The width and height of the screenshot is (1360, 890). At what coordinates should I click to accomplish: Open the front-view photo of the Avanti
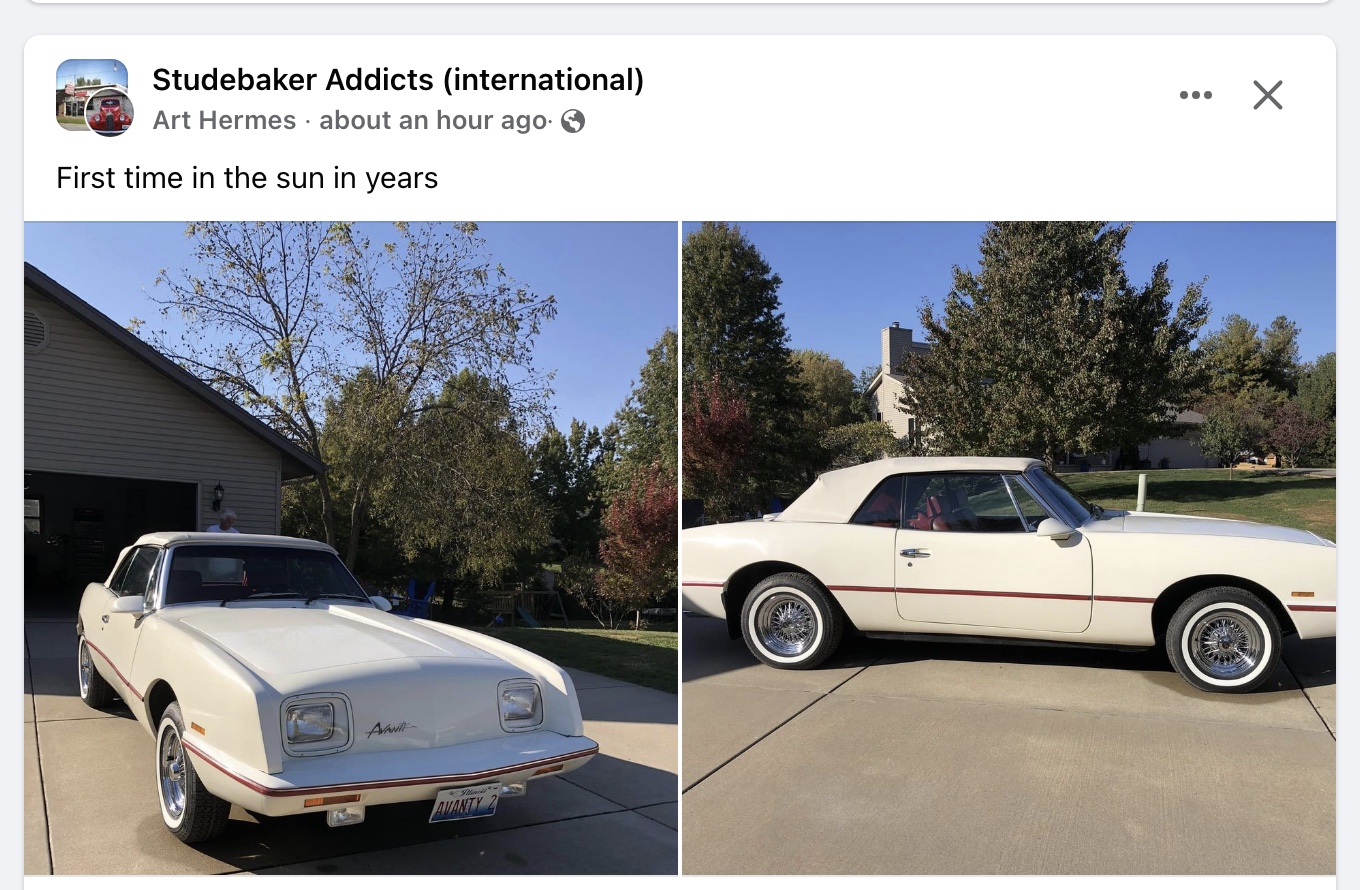click(350, 547)
